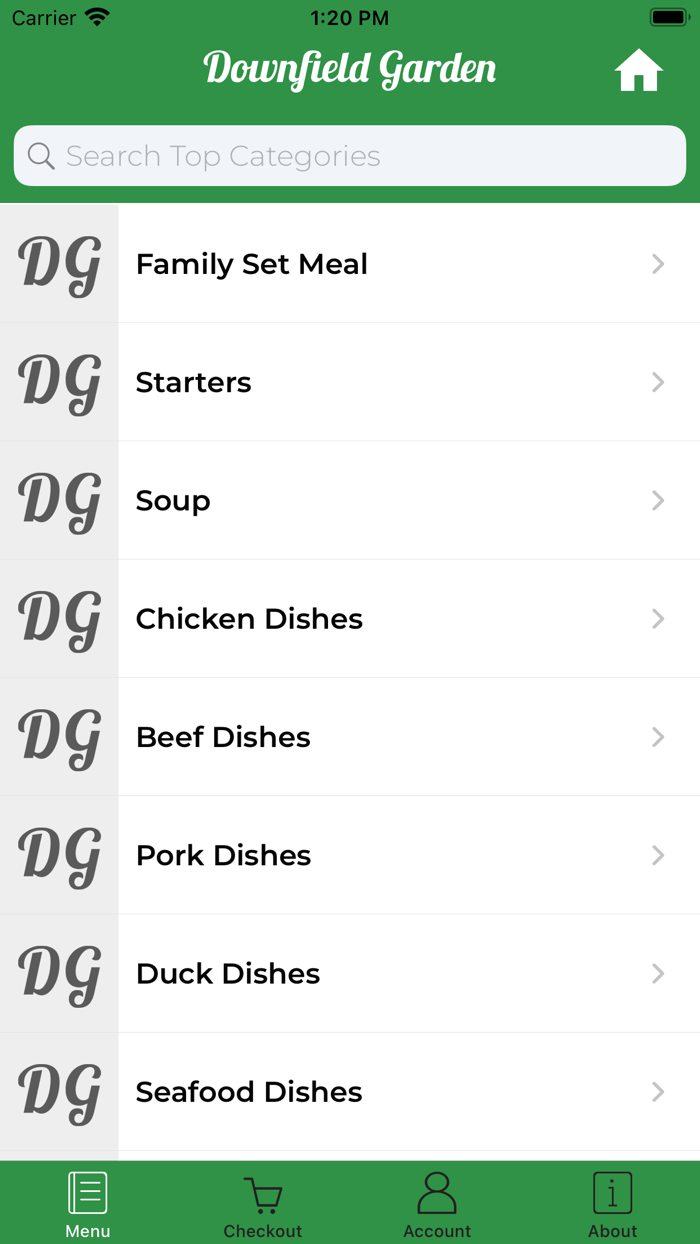700x1244 pixels.
Task: Open the Family Set Meal category
Action: (x=350, y=264)
